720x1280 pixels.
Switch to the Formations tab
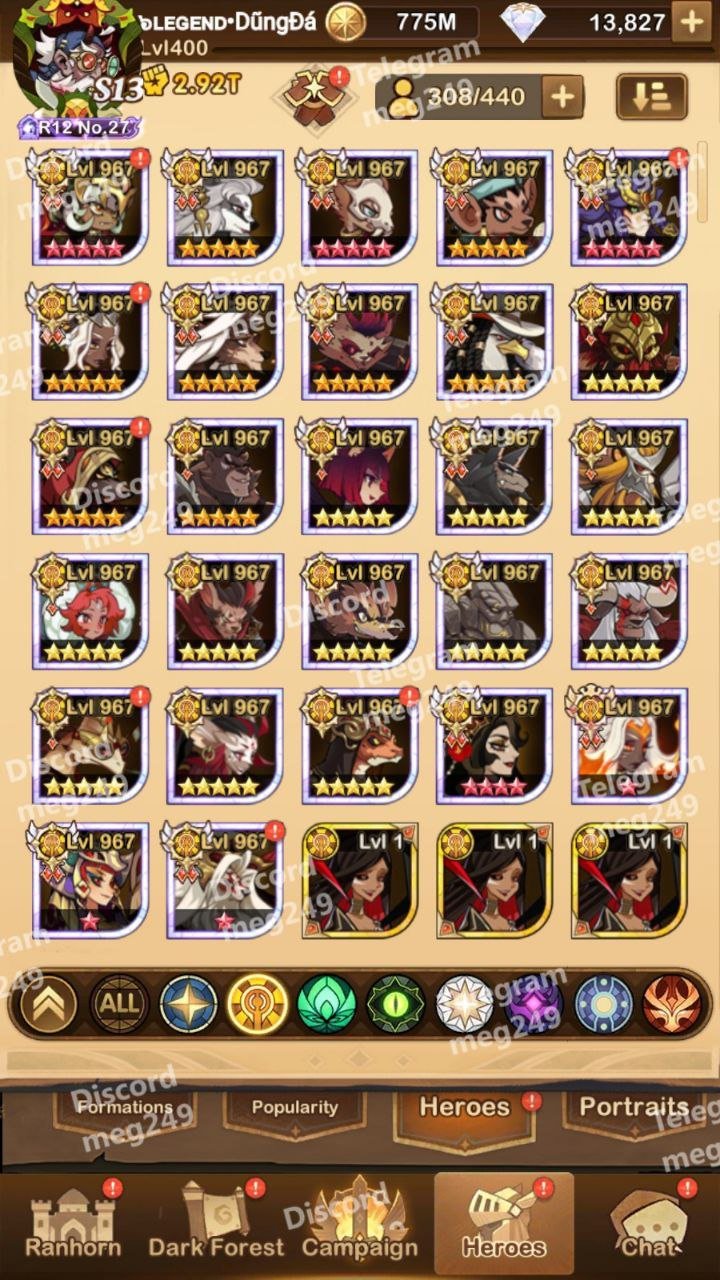pyautogui.click(x=125, y=1107)
